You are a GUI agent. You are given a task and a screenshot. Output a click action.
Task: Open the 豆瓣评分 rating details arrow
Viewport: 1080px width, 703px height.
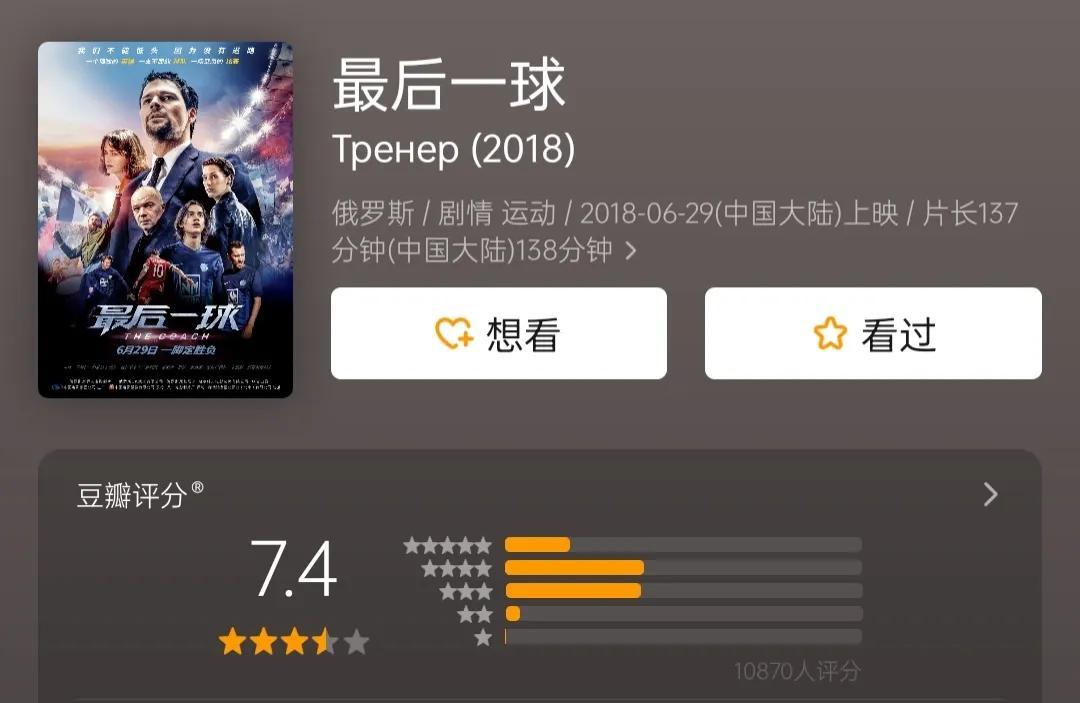click(x=990, y=494)
